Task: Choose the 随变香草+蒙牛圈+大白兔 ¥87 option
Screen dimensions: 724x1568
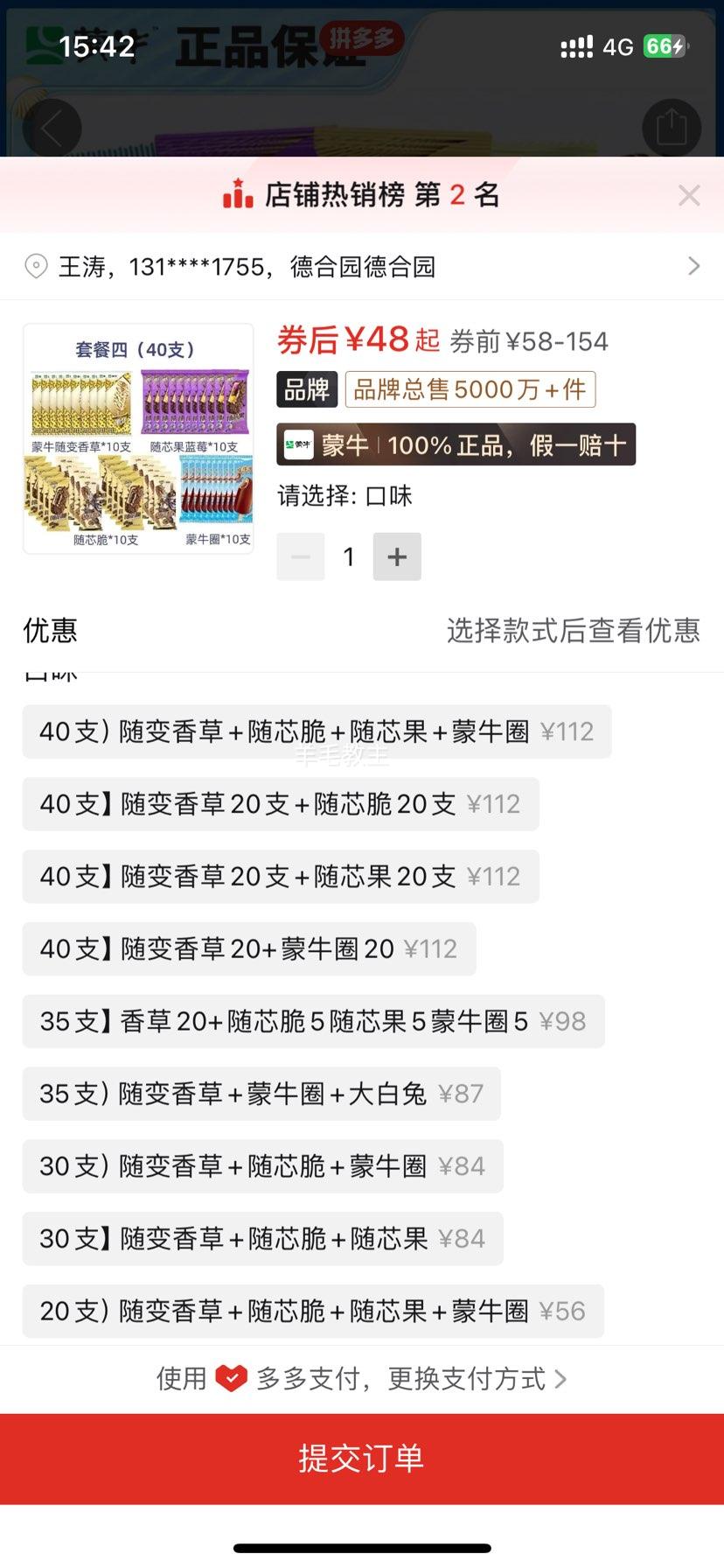Action: (259, 1093)
